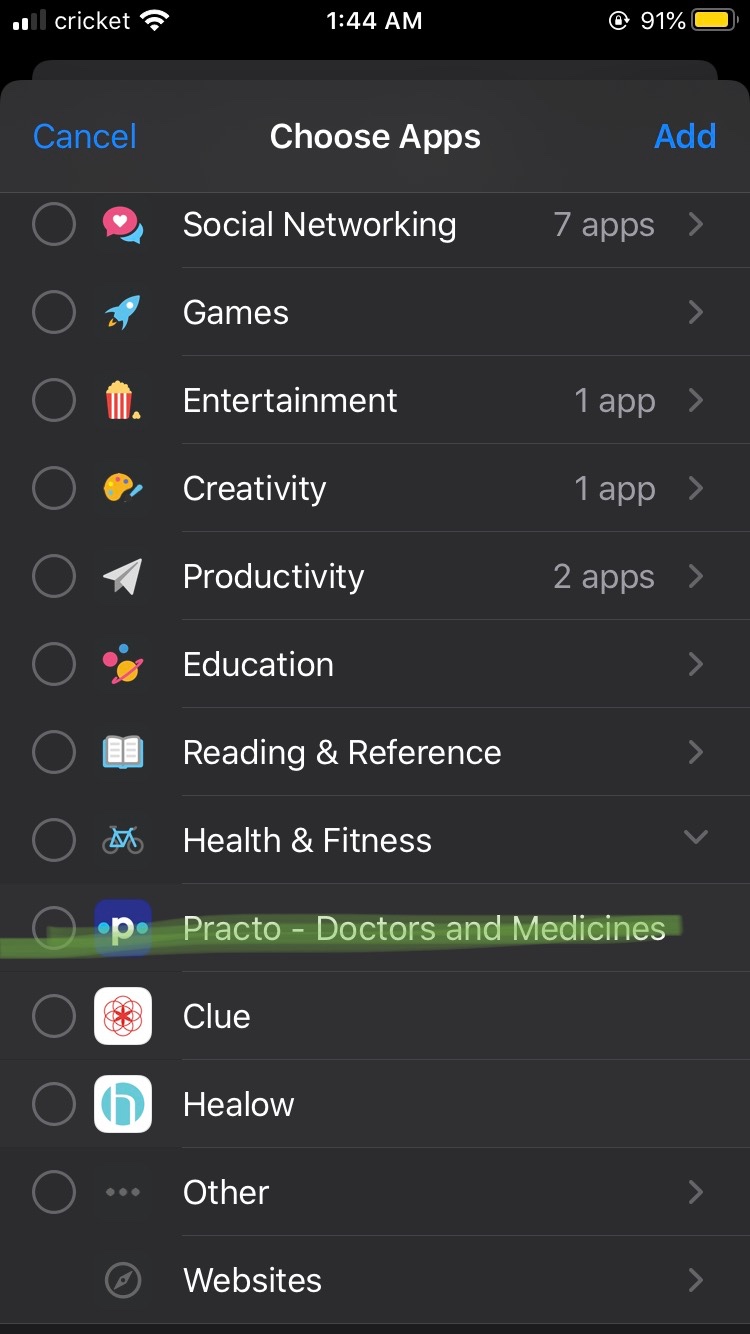Expand the Reading & Reference category
750x1334 pixels.
pos(696,753)
